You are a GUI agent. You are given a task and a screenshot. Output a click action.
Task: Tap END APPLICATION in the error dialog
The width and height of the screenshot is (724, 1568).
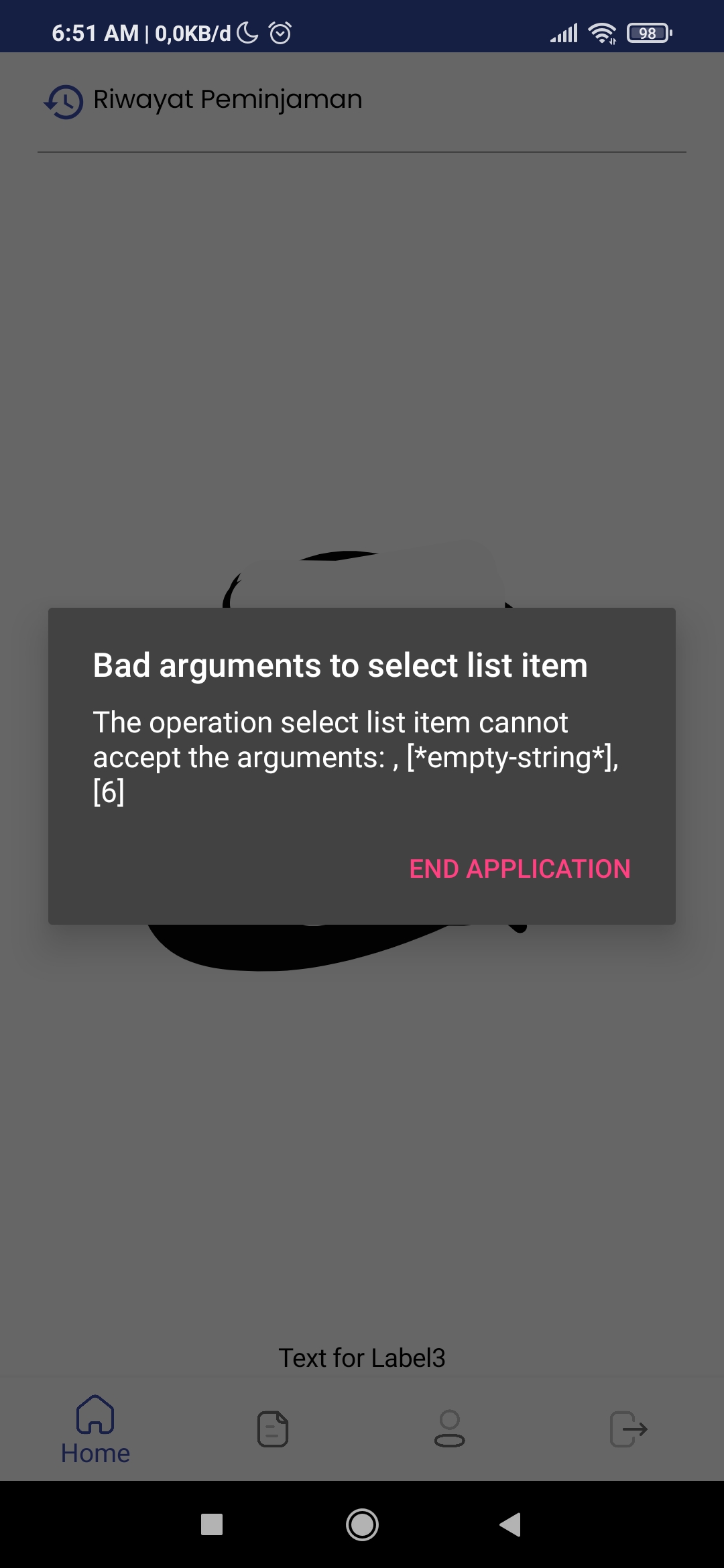click(520, 869)
